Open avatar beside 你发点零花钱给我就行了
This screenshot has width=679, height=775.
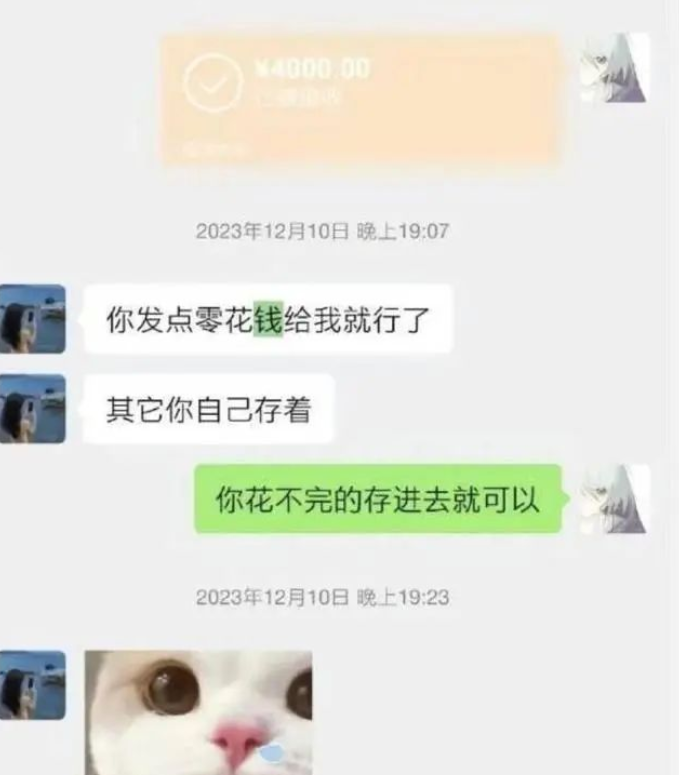coord(33,319)
